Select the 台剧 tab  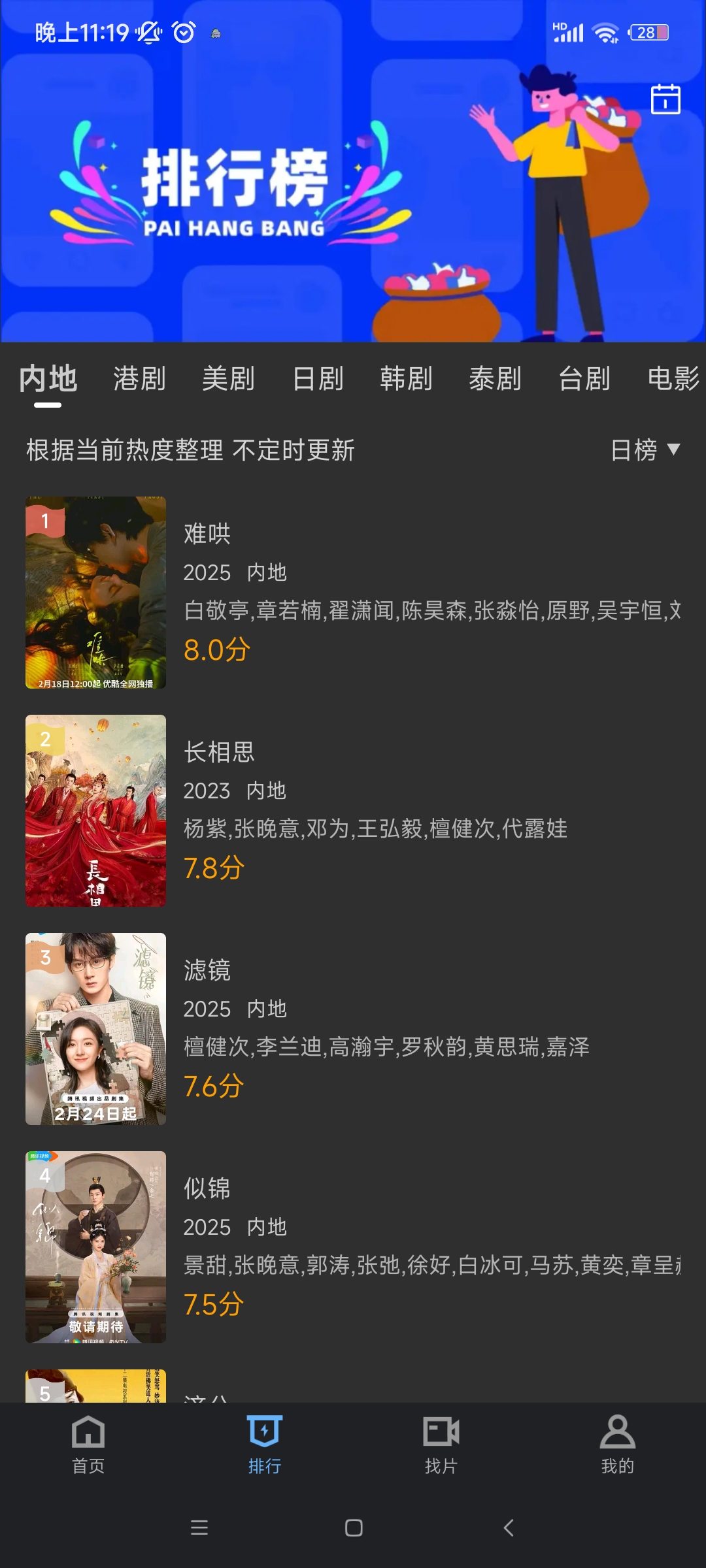point(584,379)
